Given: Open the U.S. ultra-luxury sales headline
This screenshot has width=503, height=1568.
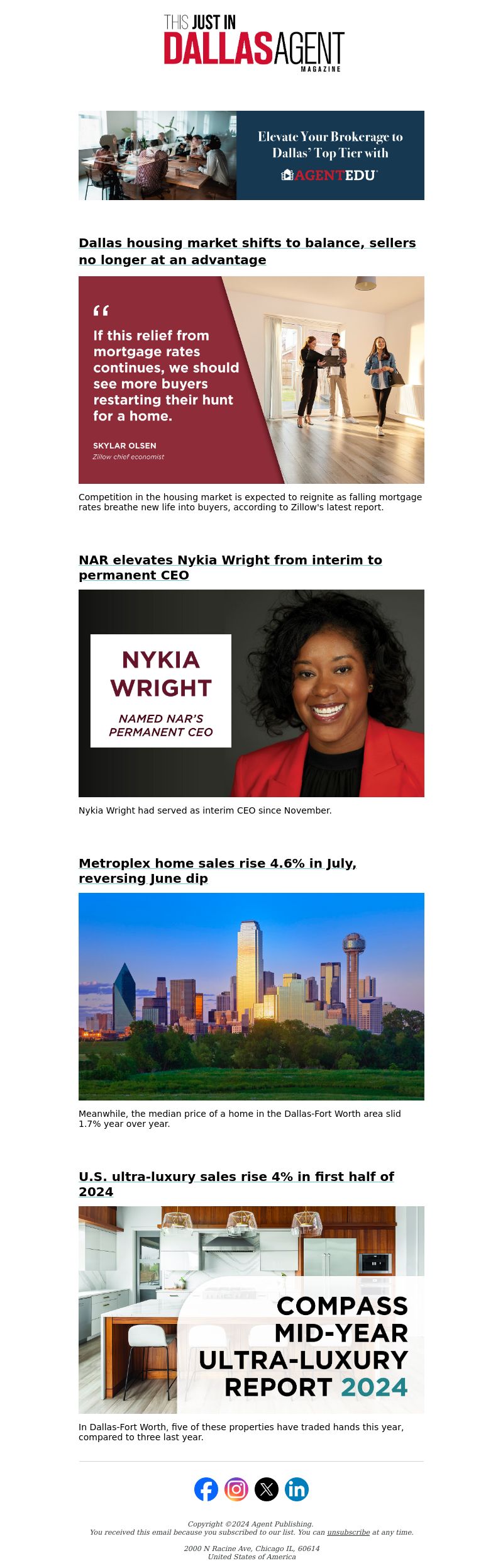Looking at the screenshot, I should (236, 1184).
